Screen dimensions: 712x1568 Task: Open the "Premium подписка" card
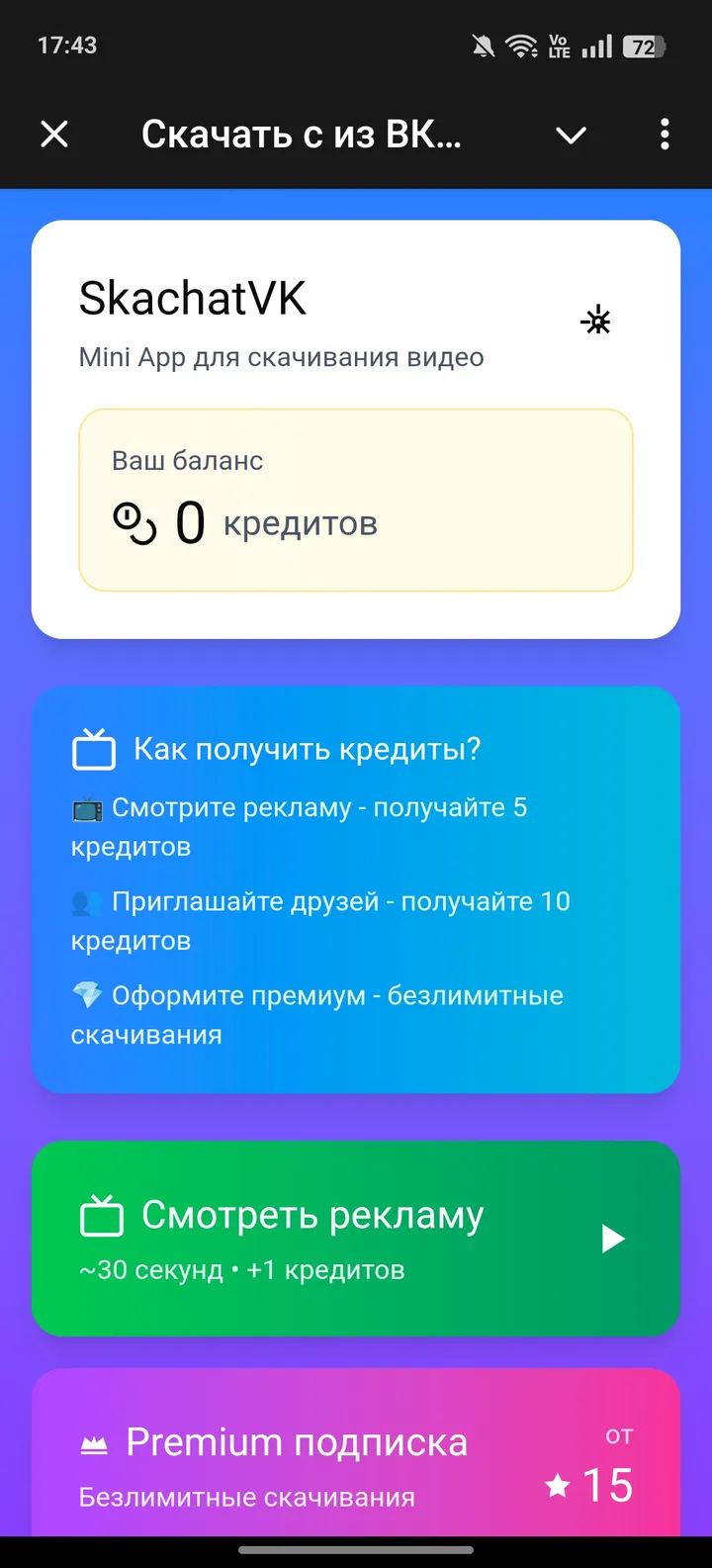click(x=356, y=1454)
